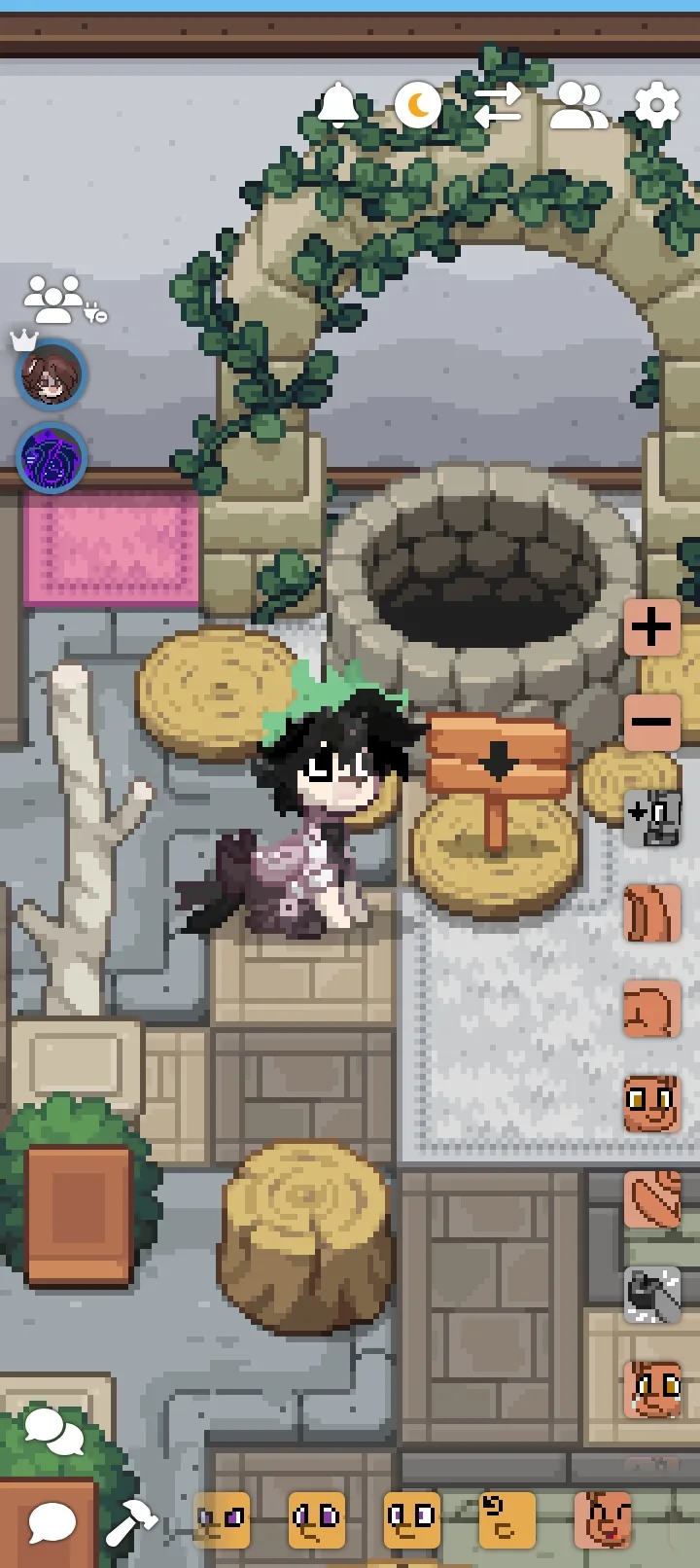Tap the swap arrows icon
700x1568 pixels.
[x=498, y=106]
